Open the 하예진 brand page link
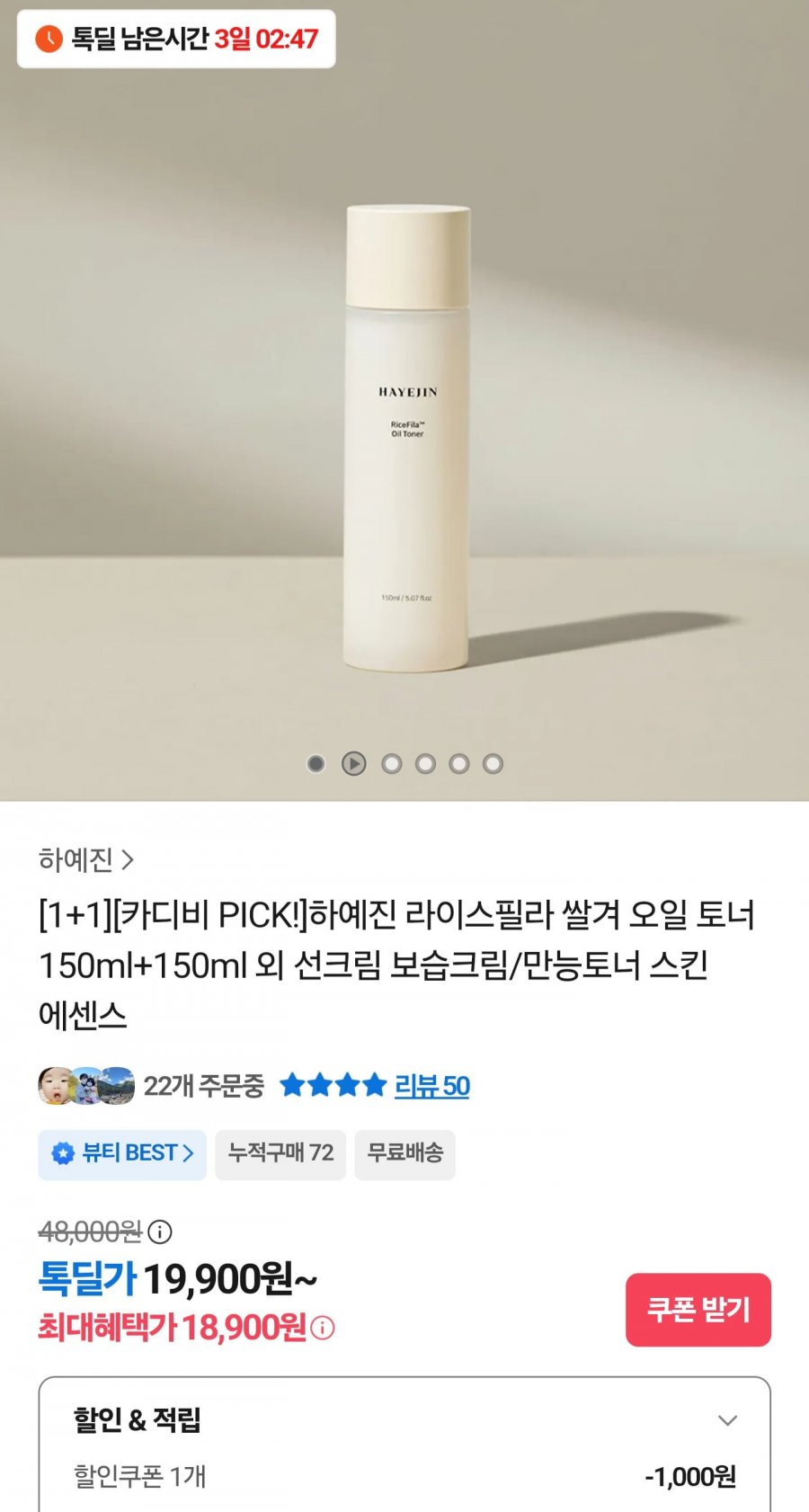 pyautogui.click(x=86, y=860)
